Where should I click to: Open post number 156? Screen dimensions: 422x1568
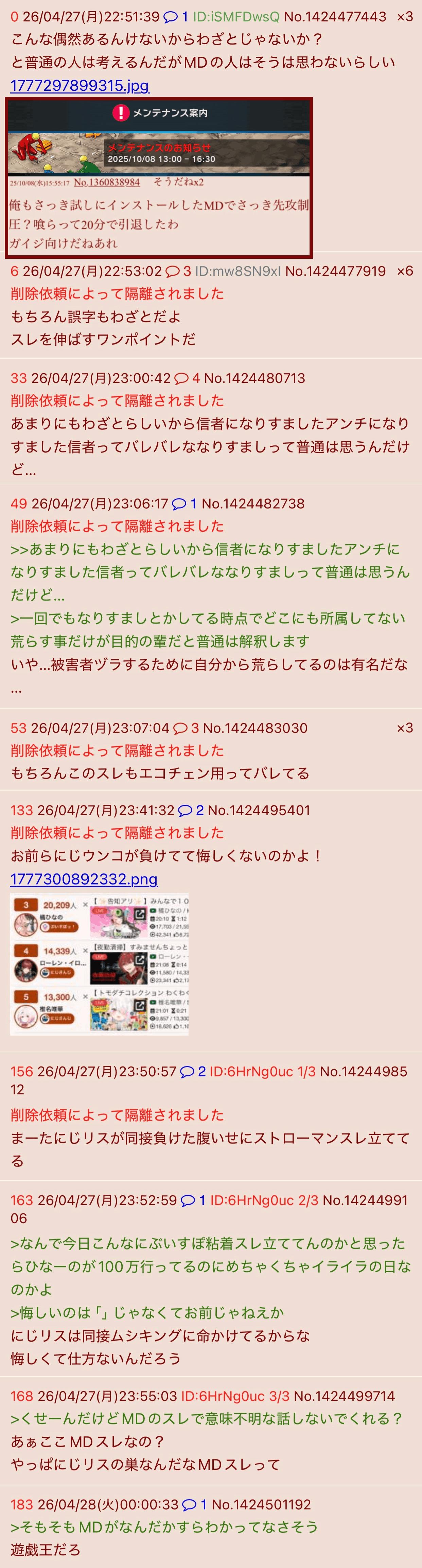[x=21, y=1071]
